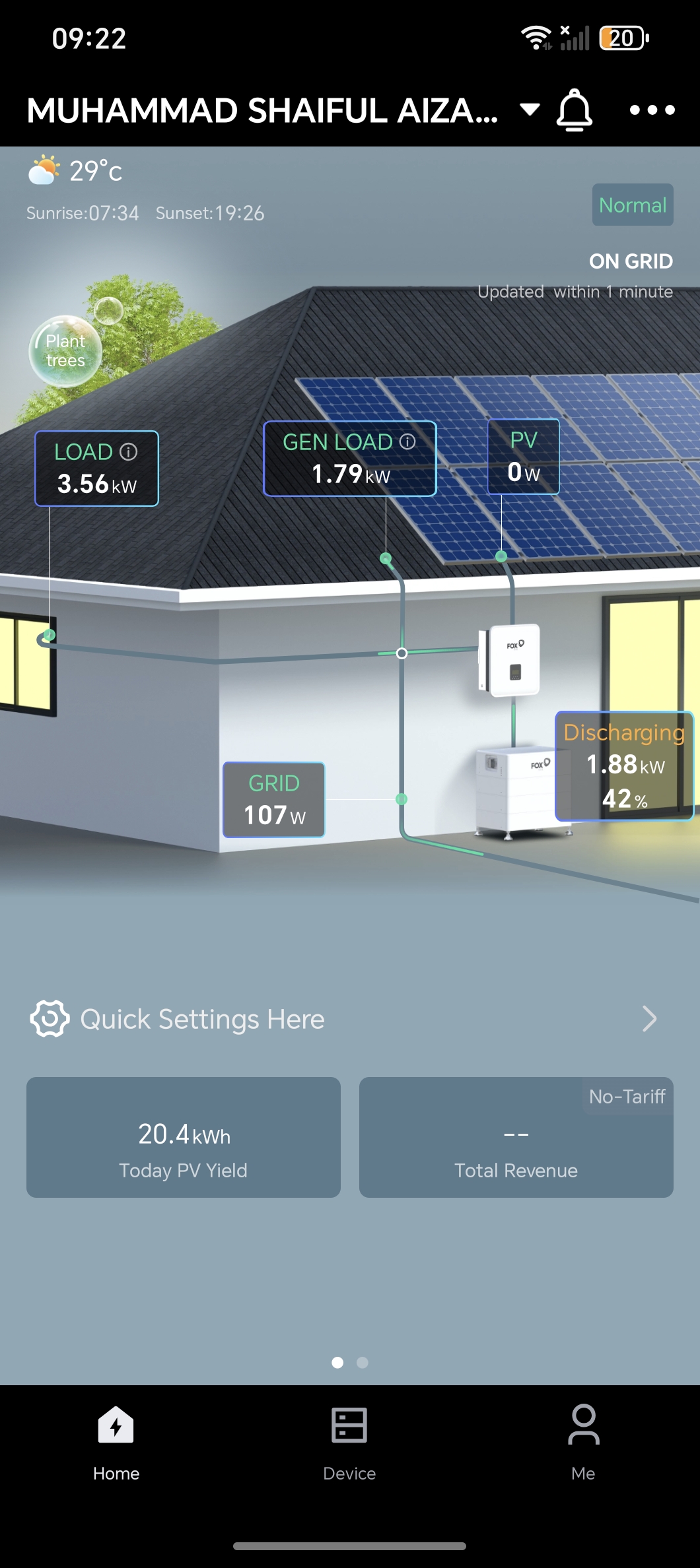Image resolution: width=700 pixels, height=1568 pixels.
Task: Switch to the Device tab
Action: [x=349, y=1443]
